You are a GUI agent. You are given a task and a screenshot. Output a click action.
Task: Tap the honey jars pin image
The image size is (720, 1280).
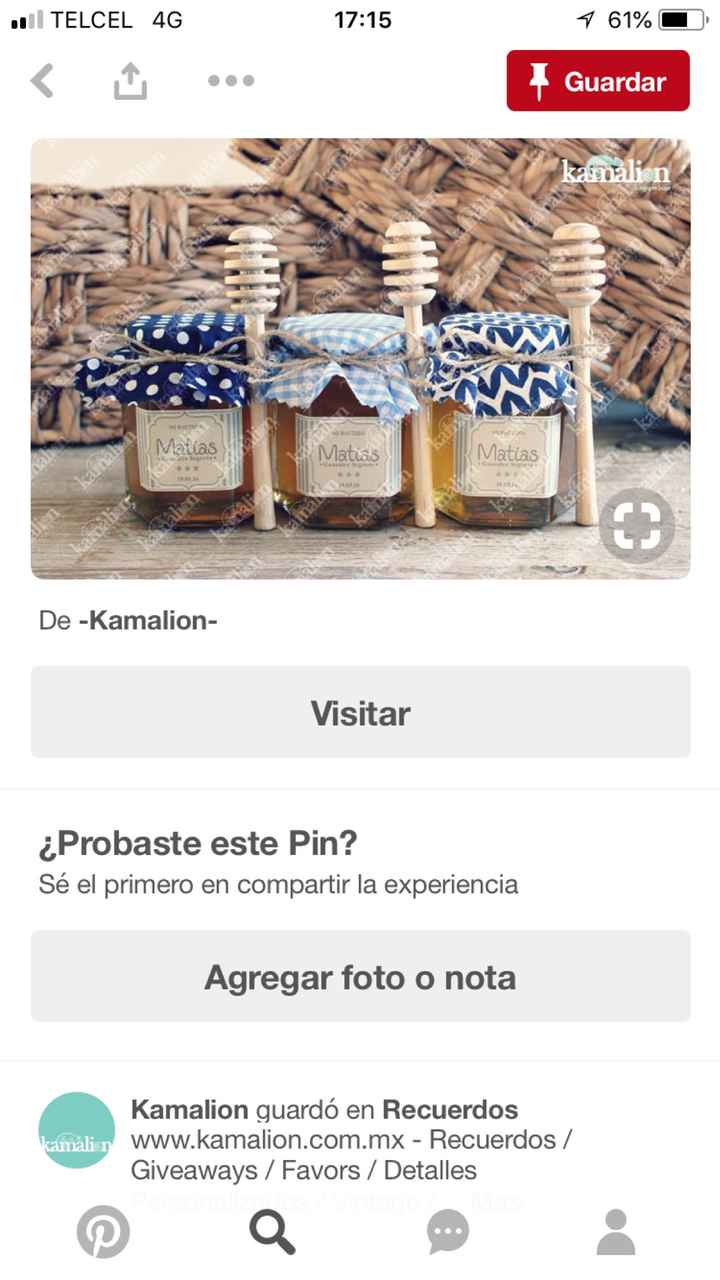tap(360, 357)
